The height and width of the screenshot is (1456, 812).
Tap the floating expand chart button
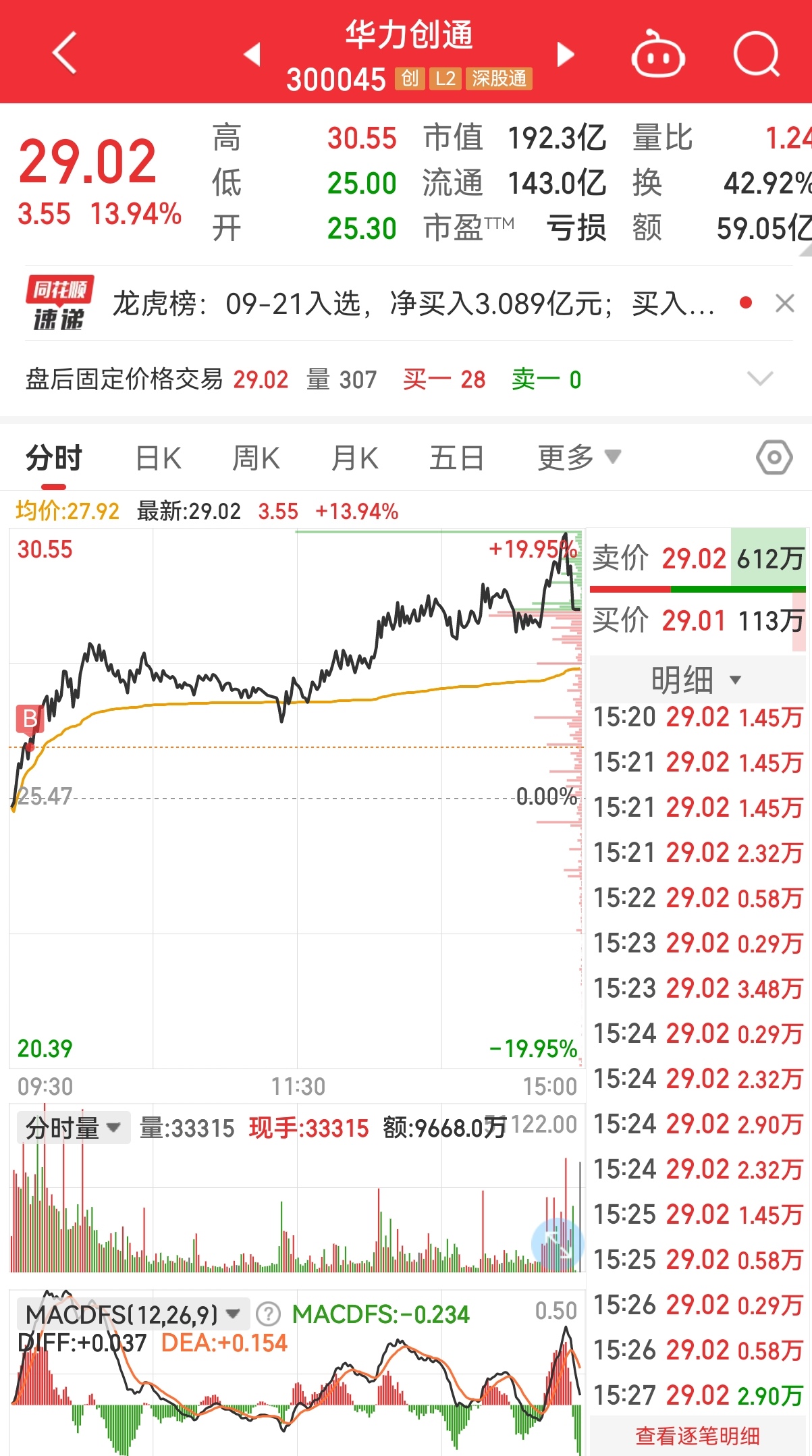click(x=556, y=1243)
